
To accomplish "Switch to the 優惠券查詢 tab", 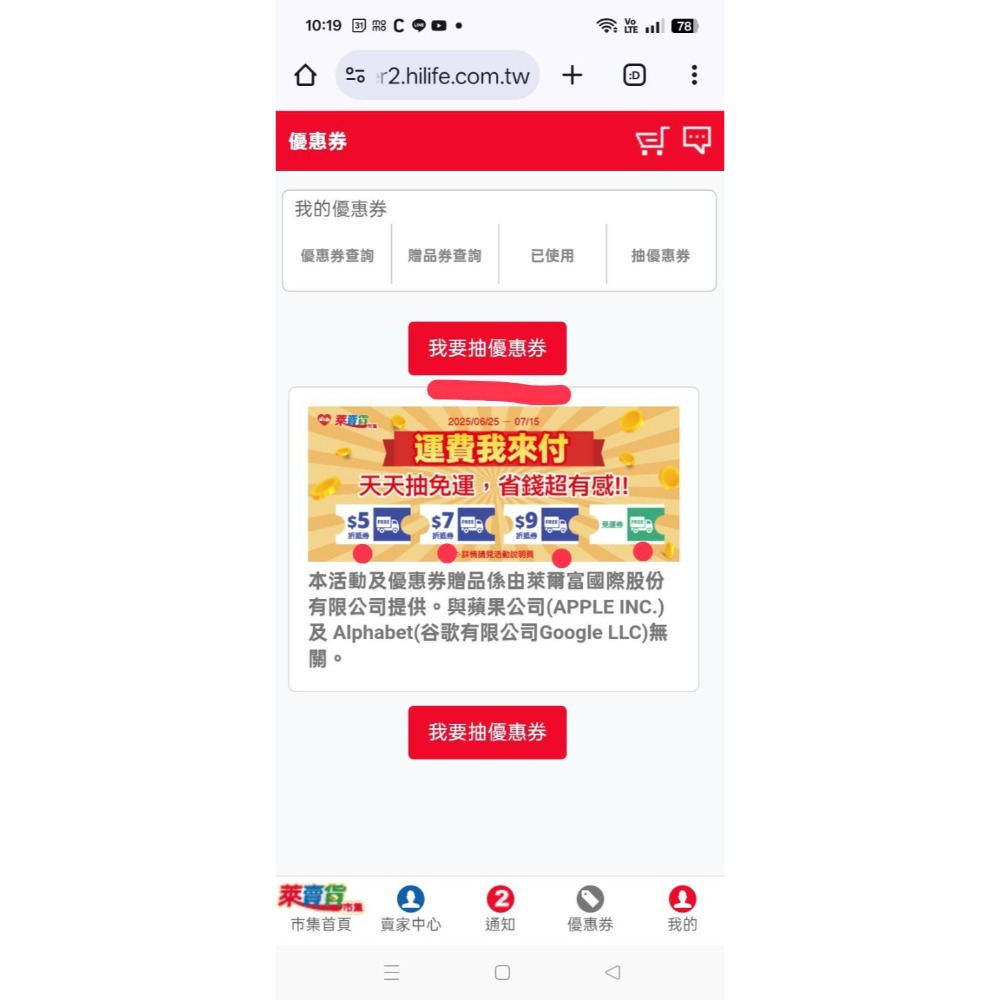I will click(337, 256).
